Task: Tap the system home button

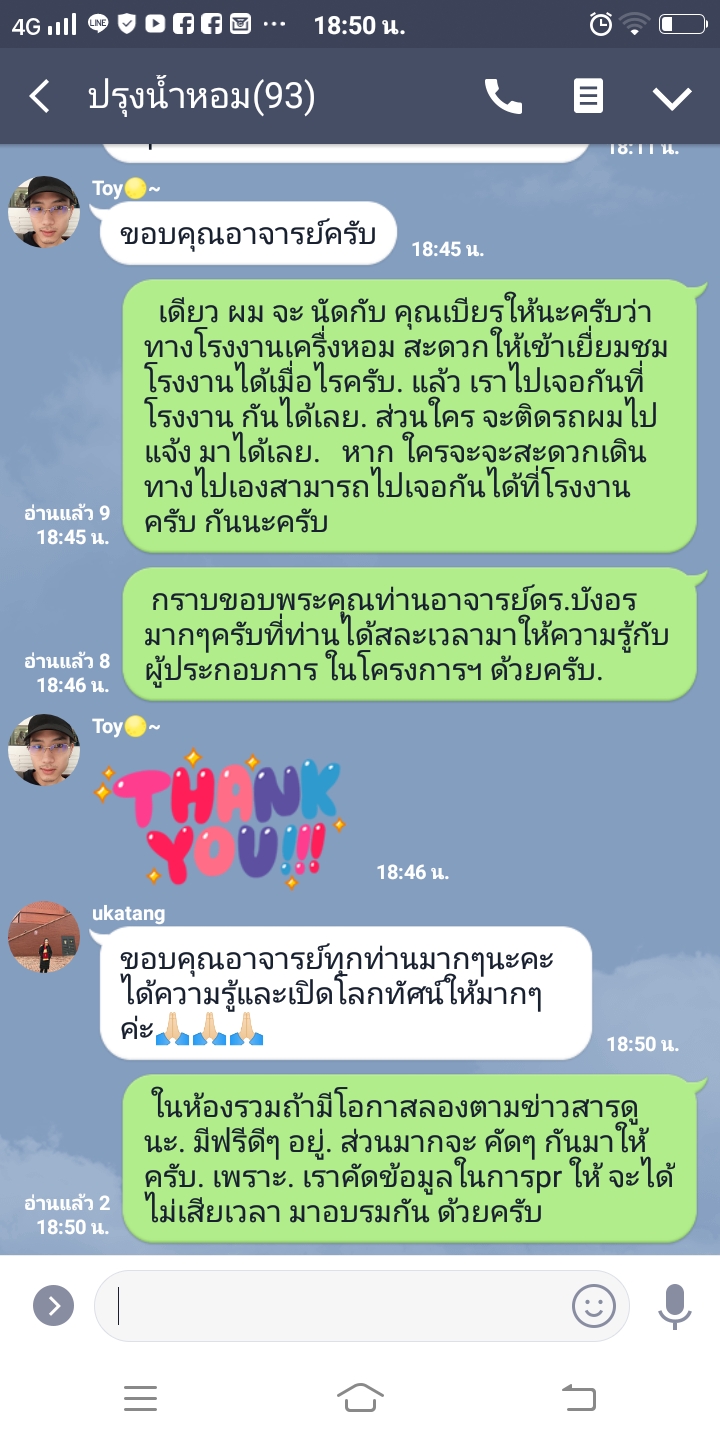Action: [x=360, y=1397]
